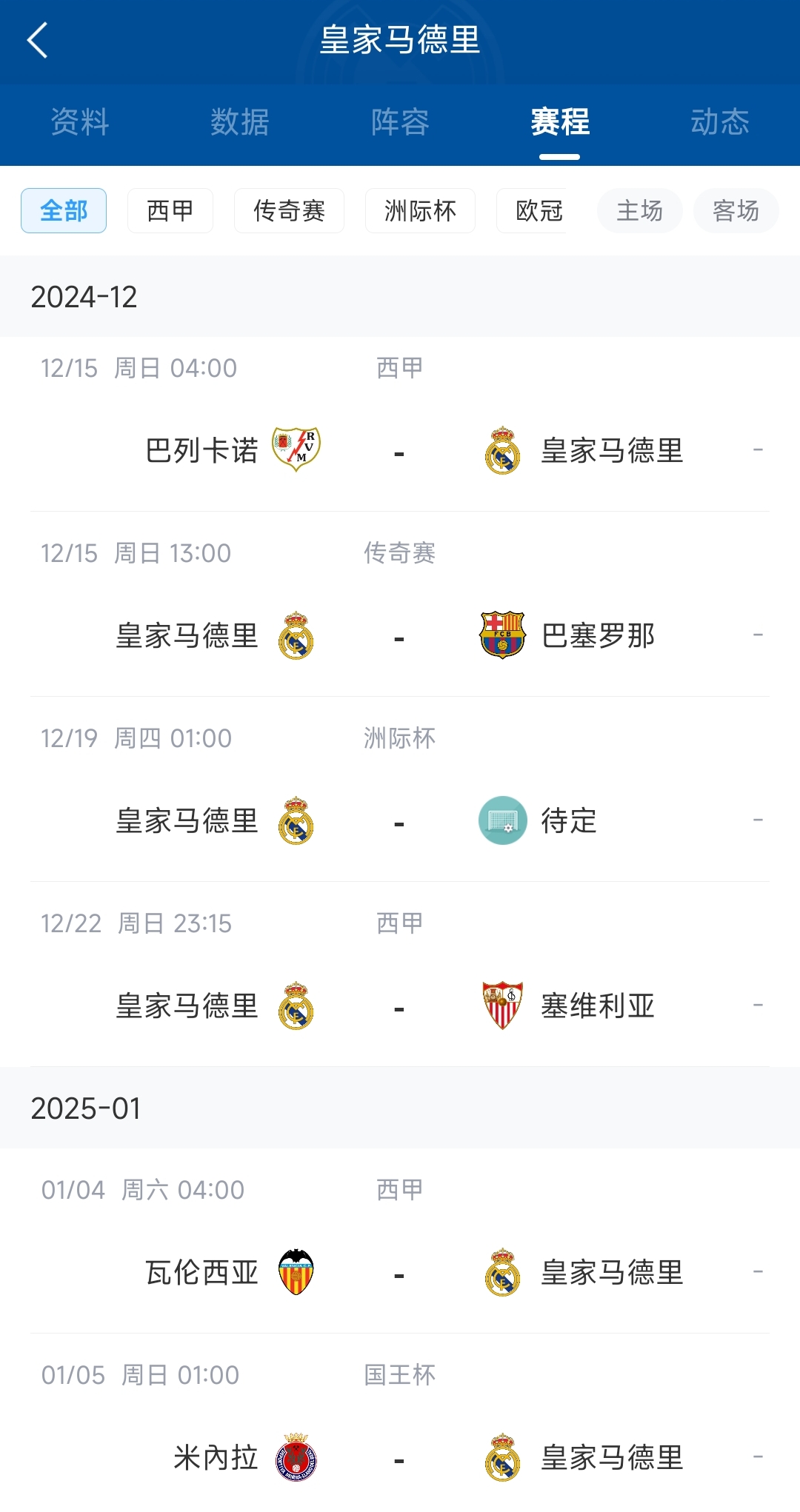Viewport: 800px width, 1512px height.
Task: Filter to 客场 away matches
Action: 736,211
